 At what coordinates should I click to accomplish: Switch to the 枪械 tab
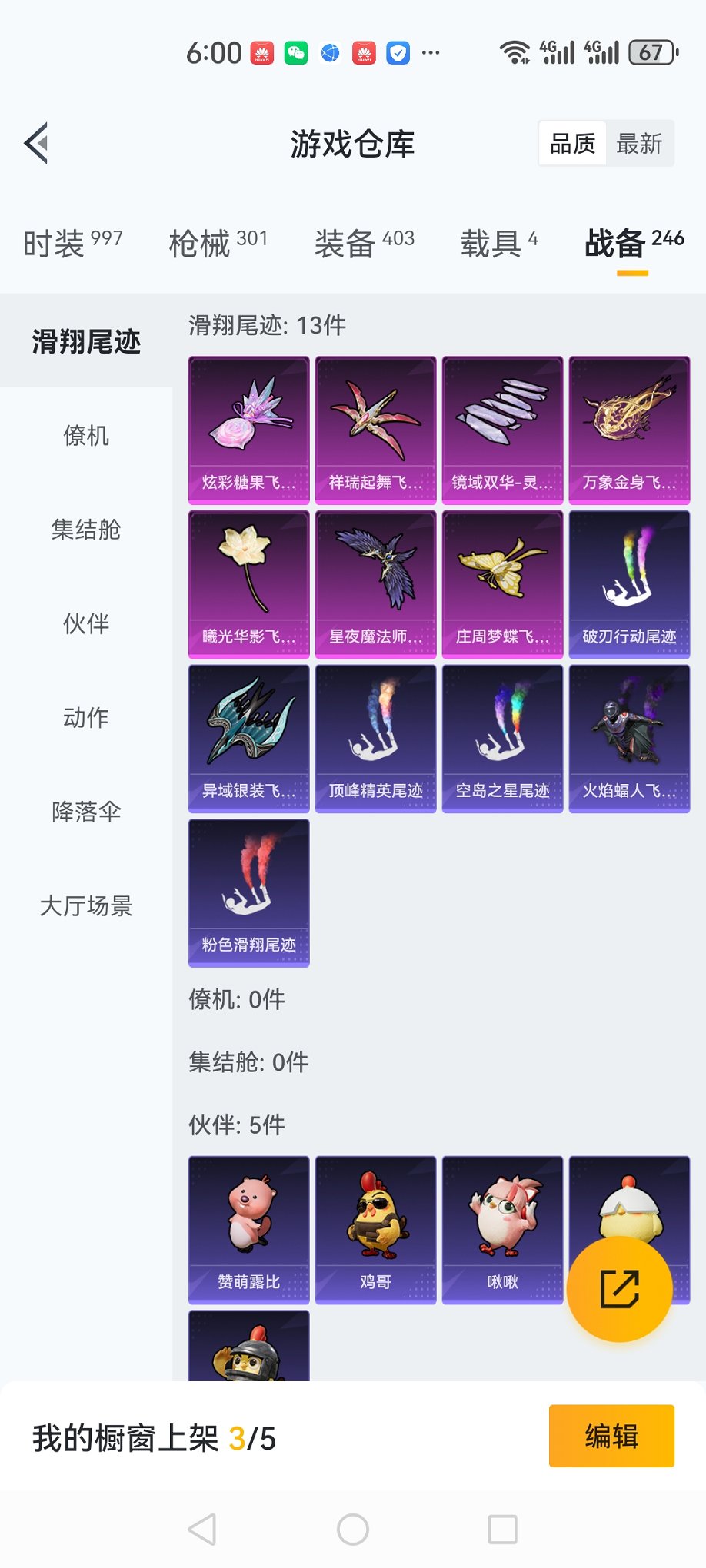218,244
